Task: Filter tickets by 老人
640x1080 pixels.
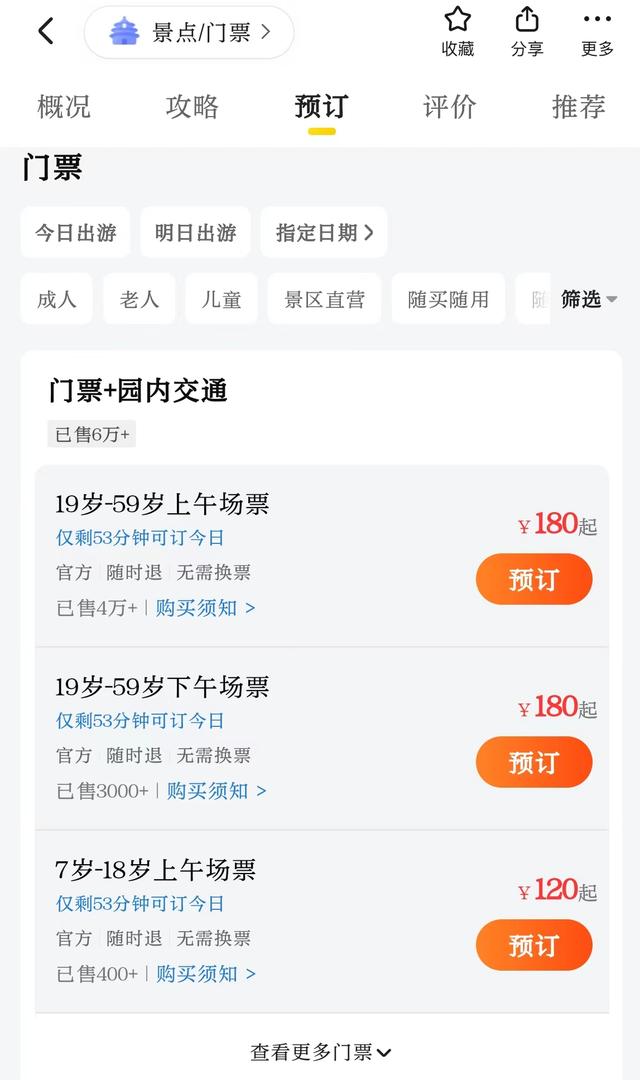Action: point(139,299)
